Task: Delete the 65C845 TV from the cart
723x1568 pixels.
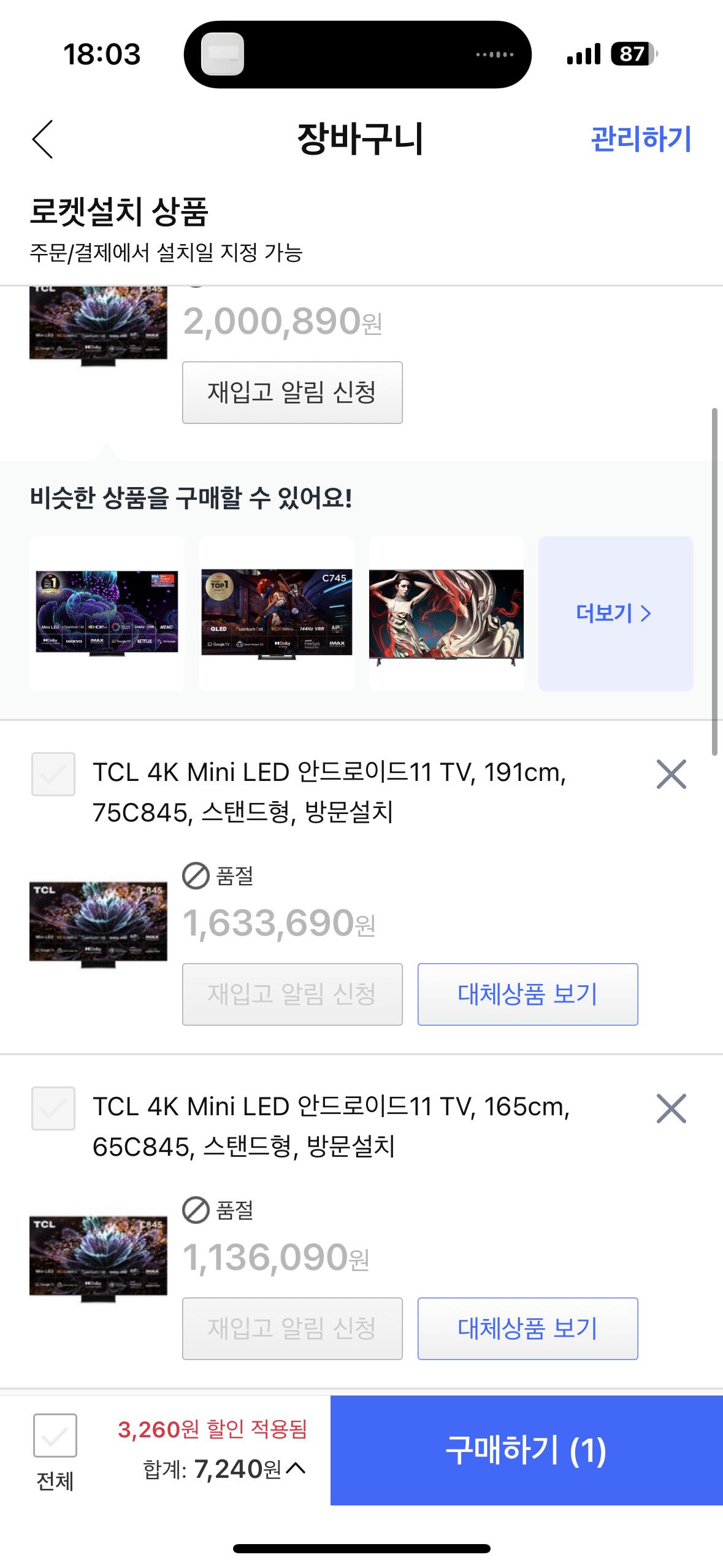Action: [x=671, y=1109]
